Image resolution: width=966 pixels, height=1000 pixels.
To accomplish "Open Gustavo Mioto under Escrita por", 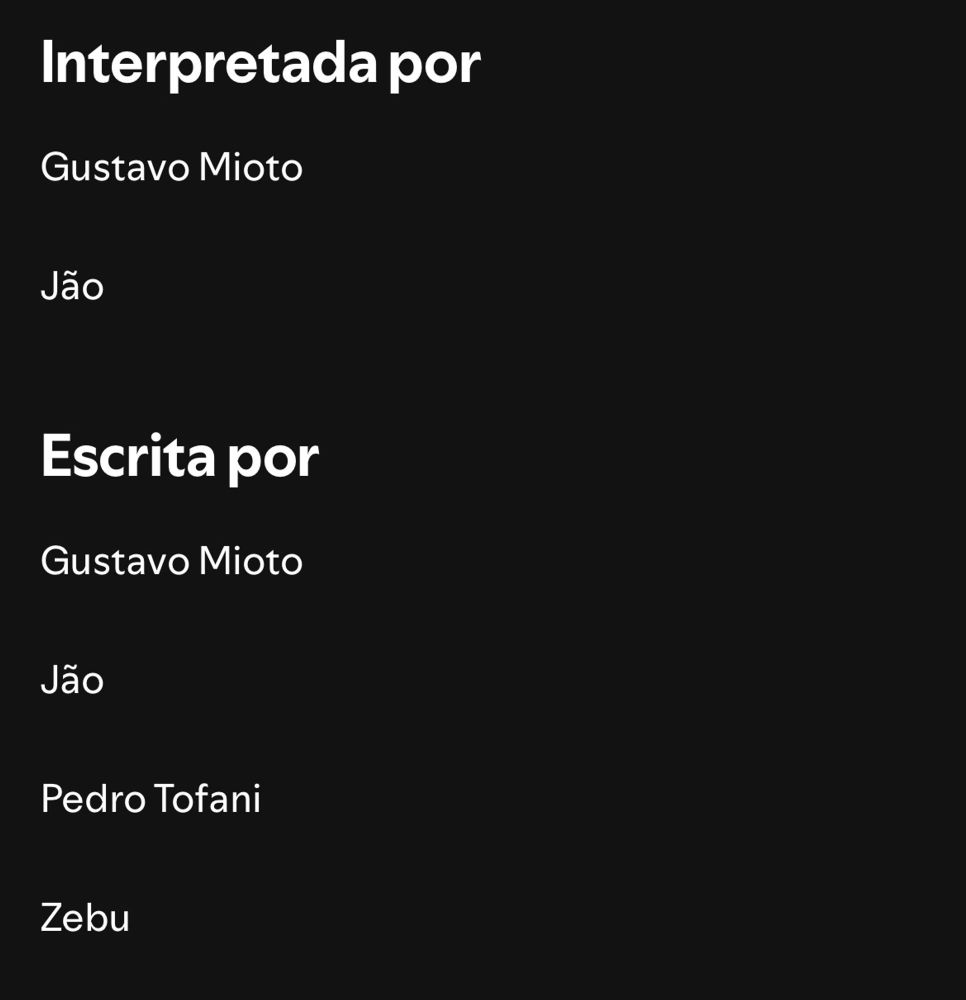I will (171, 561).
